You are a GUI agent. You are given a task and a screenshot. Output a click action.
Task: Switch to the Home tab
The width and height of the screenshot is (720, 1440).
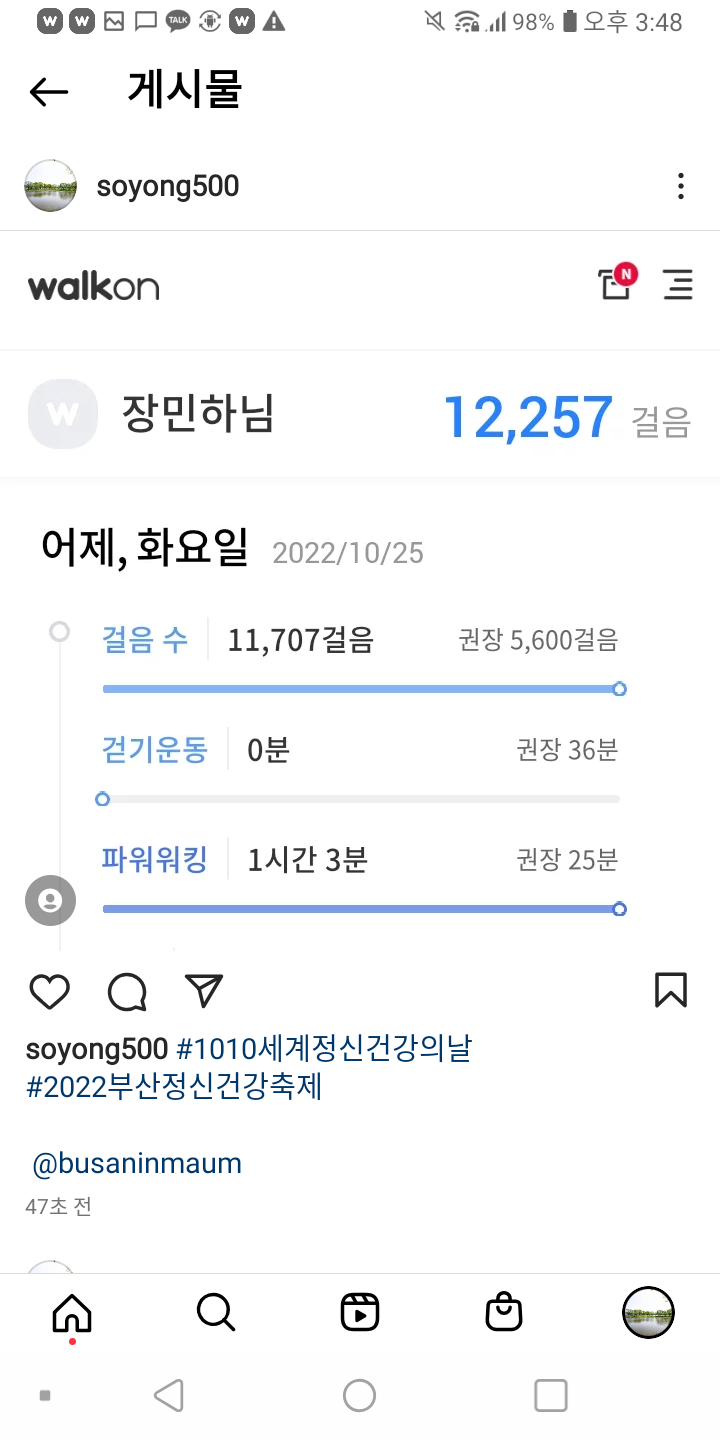point(72,1312)
